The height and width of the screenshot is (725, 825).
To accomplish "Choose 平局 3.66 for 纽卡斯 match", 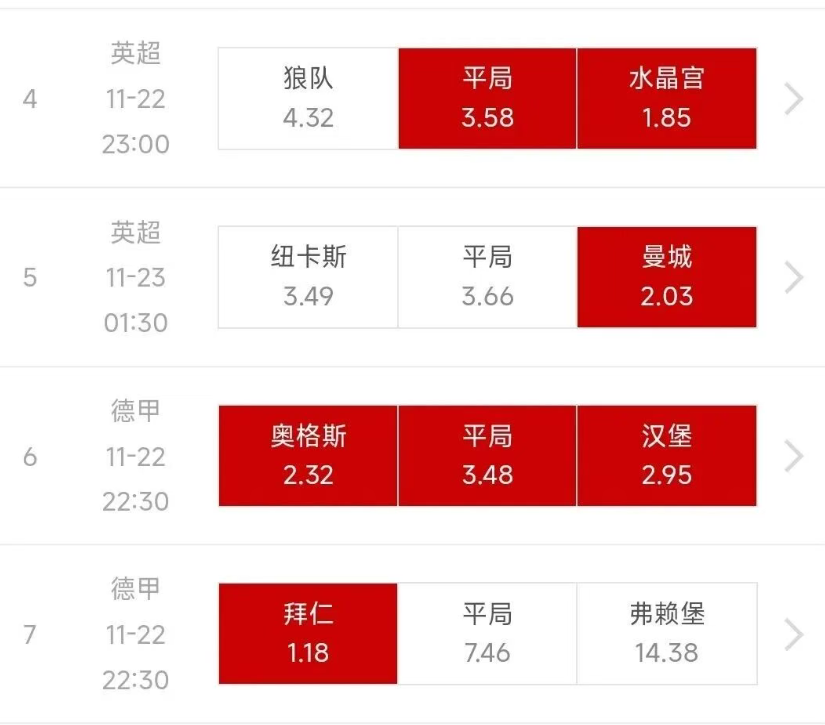I will [487, 277].
